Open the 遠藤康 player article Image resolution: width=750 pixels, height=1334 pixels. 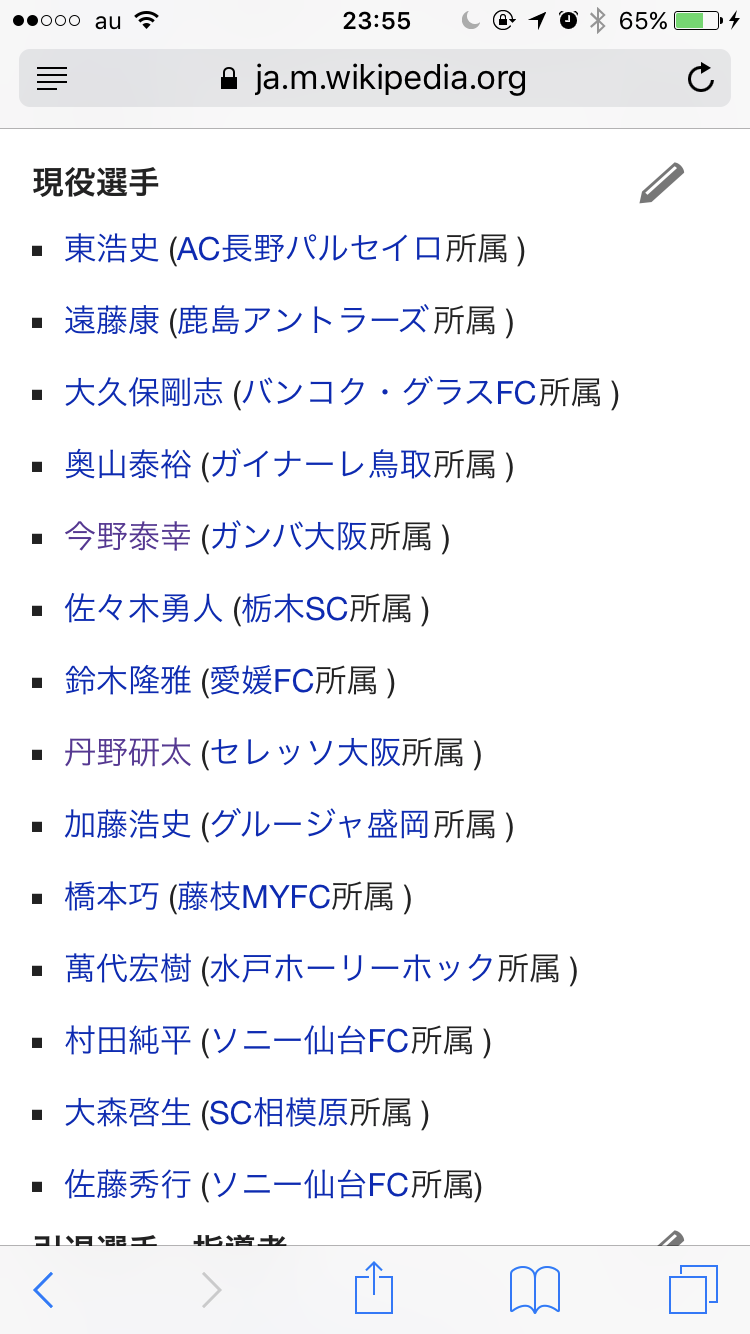pos(112,320)
